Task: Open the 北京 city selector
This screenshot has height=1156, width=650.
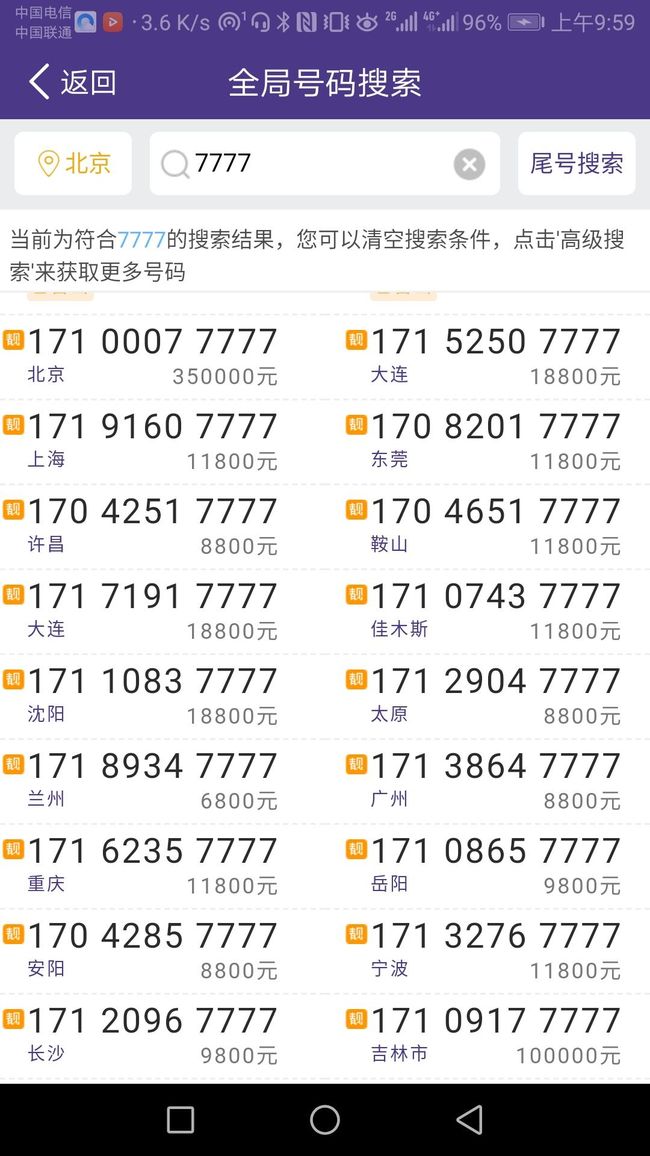Action: point(73,163)
